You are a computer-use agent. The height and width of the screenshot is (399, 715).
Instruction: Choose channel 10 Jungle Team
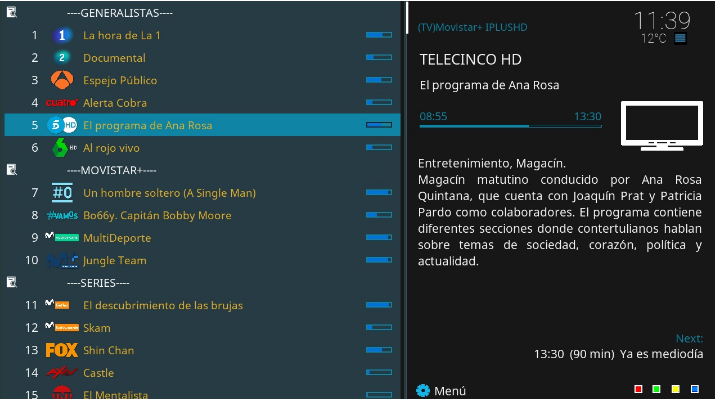202,260
